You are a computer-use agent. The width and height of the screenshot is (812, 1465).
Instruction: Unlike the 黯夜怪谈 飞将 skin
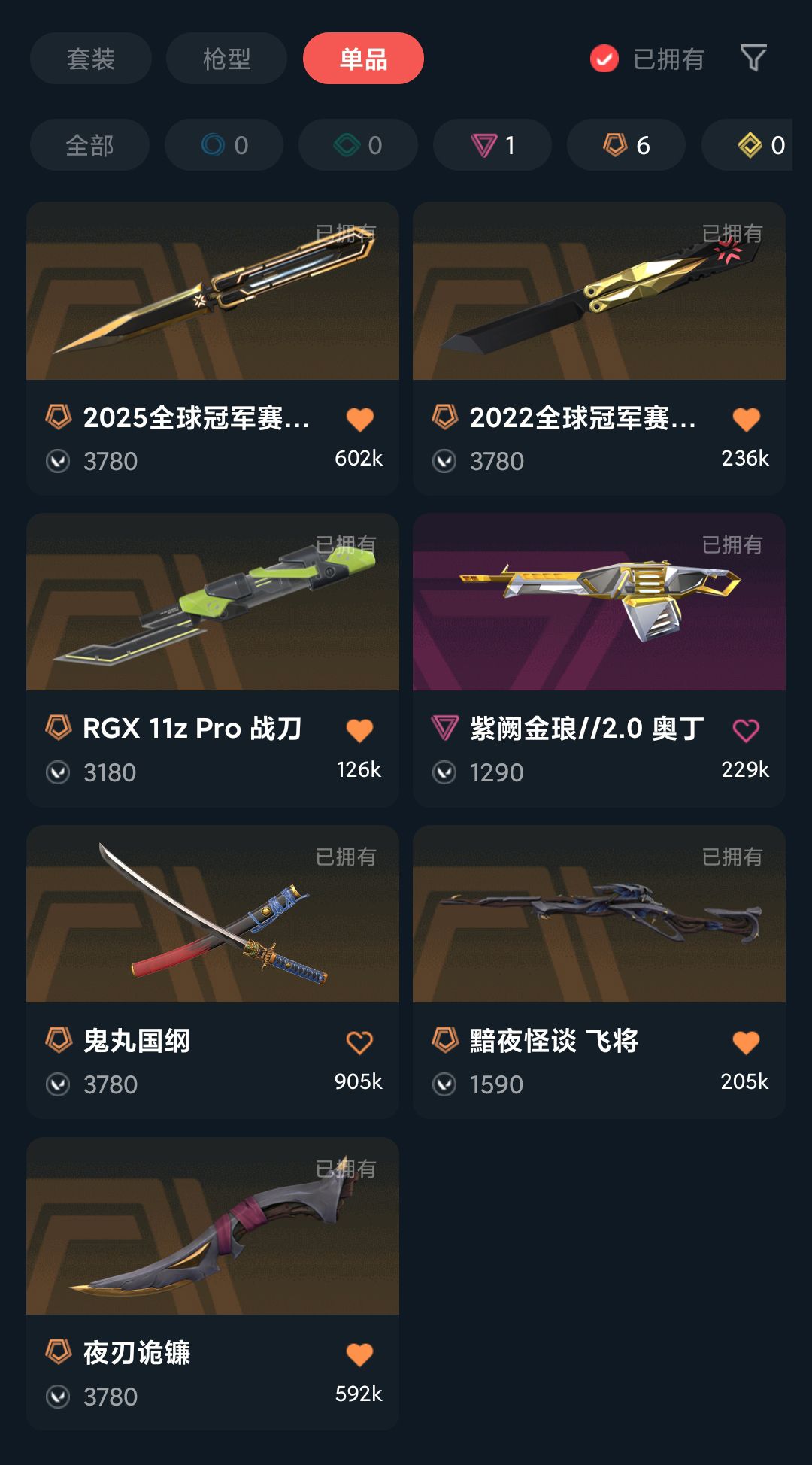coord(746,1042)
